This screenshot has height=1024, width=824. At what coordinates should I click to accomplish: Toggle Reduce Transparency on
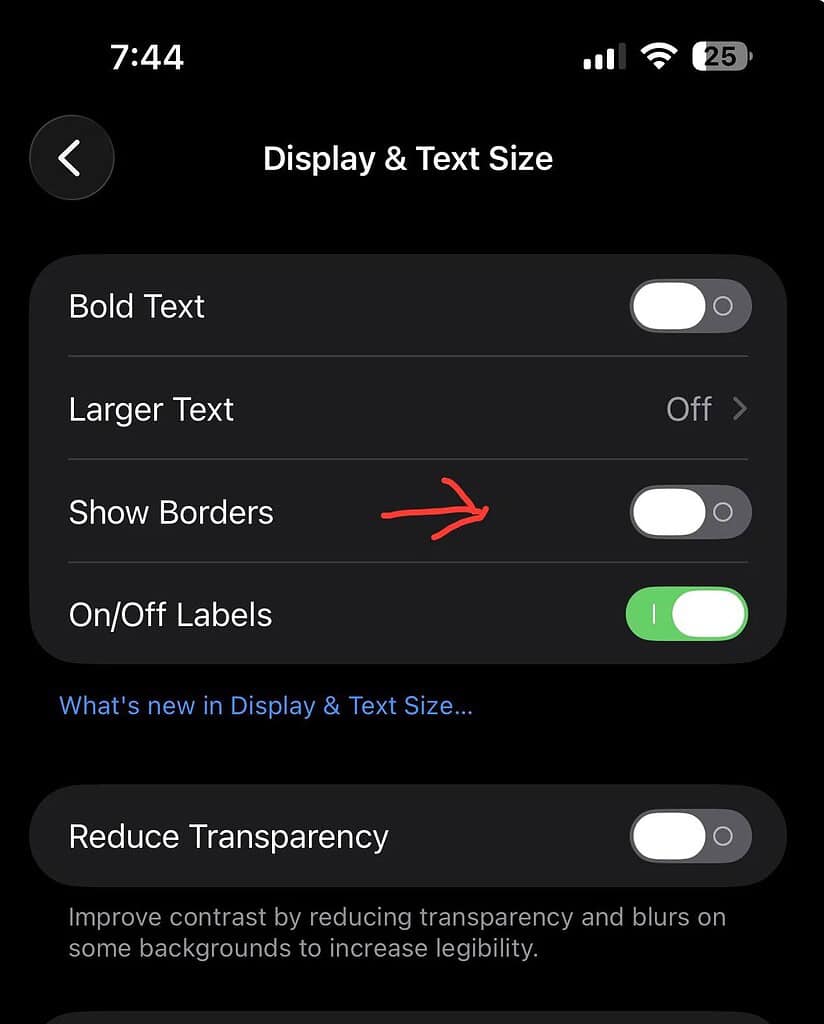pyautogui.click(x=690, y=836)
